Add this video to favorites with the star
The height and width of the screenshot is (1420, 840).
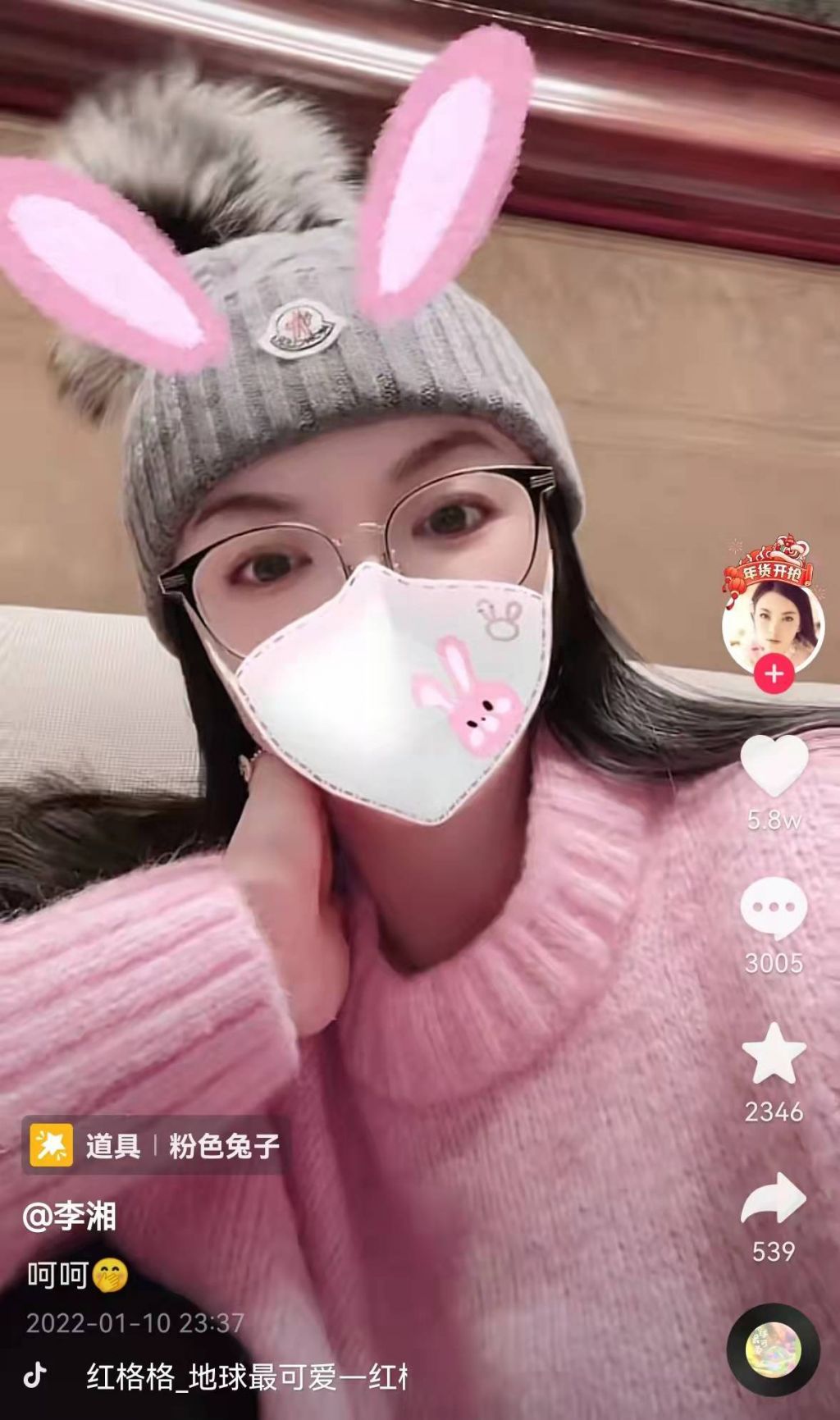coord(774,1054)
